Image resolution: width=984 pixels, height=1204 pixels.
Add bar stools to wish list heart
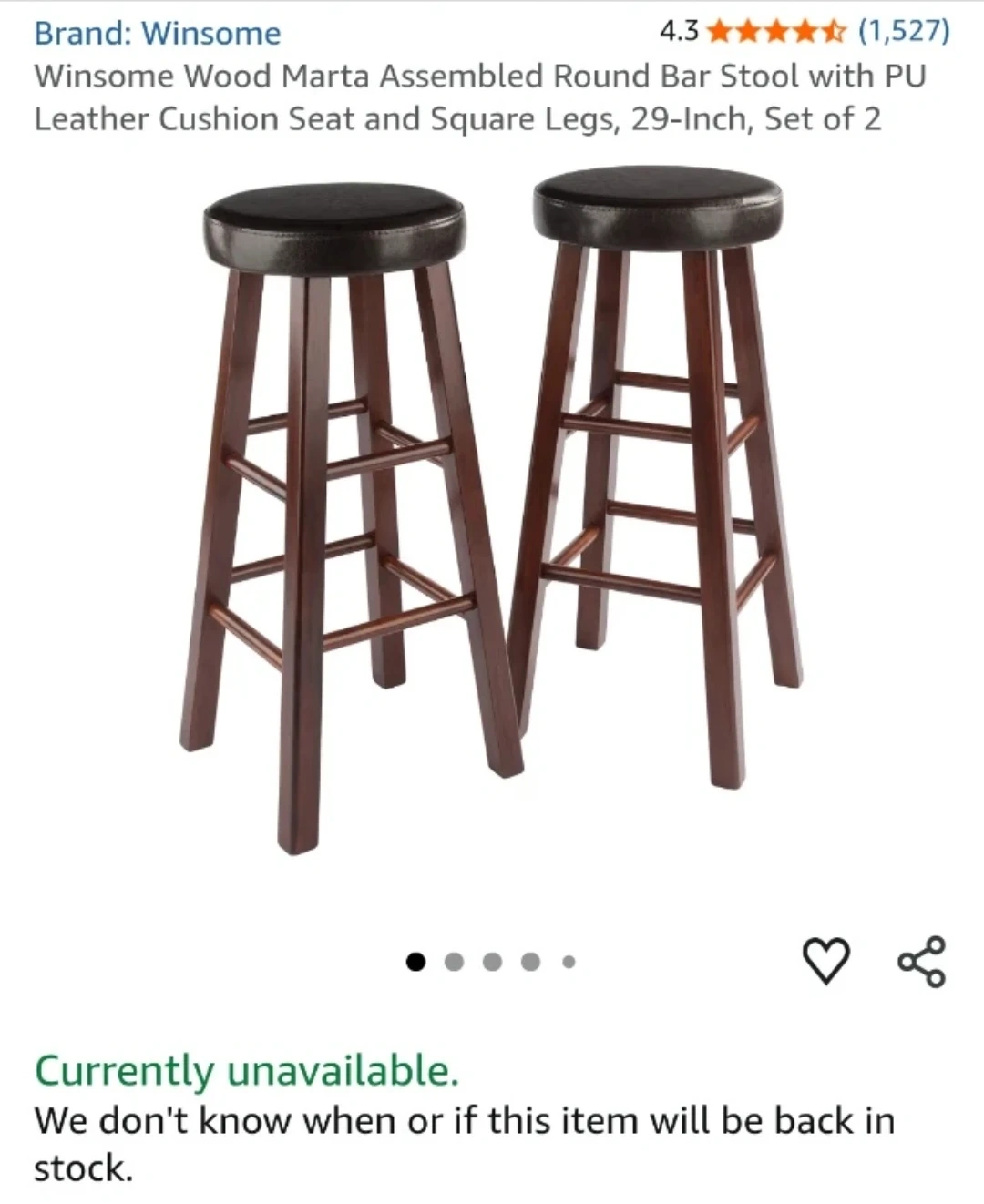click(826, 961)
